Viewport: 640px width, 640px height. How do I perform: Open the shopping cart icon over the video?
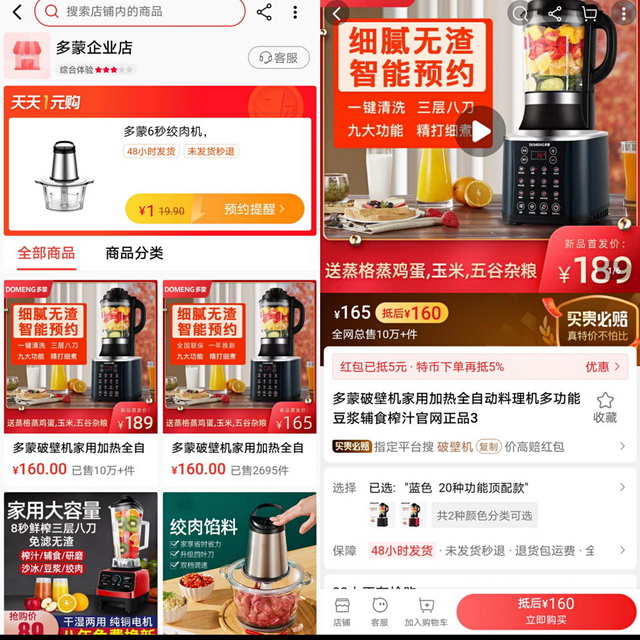pyautogui.click(x=590, y=14)
